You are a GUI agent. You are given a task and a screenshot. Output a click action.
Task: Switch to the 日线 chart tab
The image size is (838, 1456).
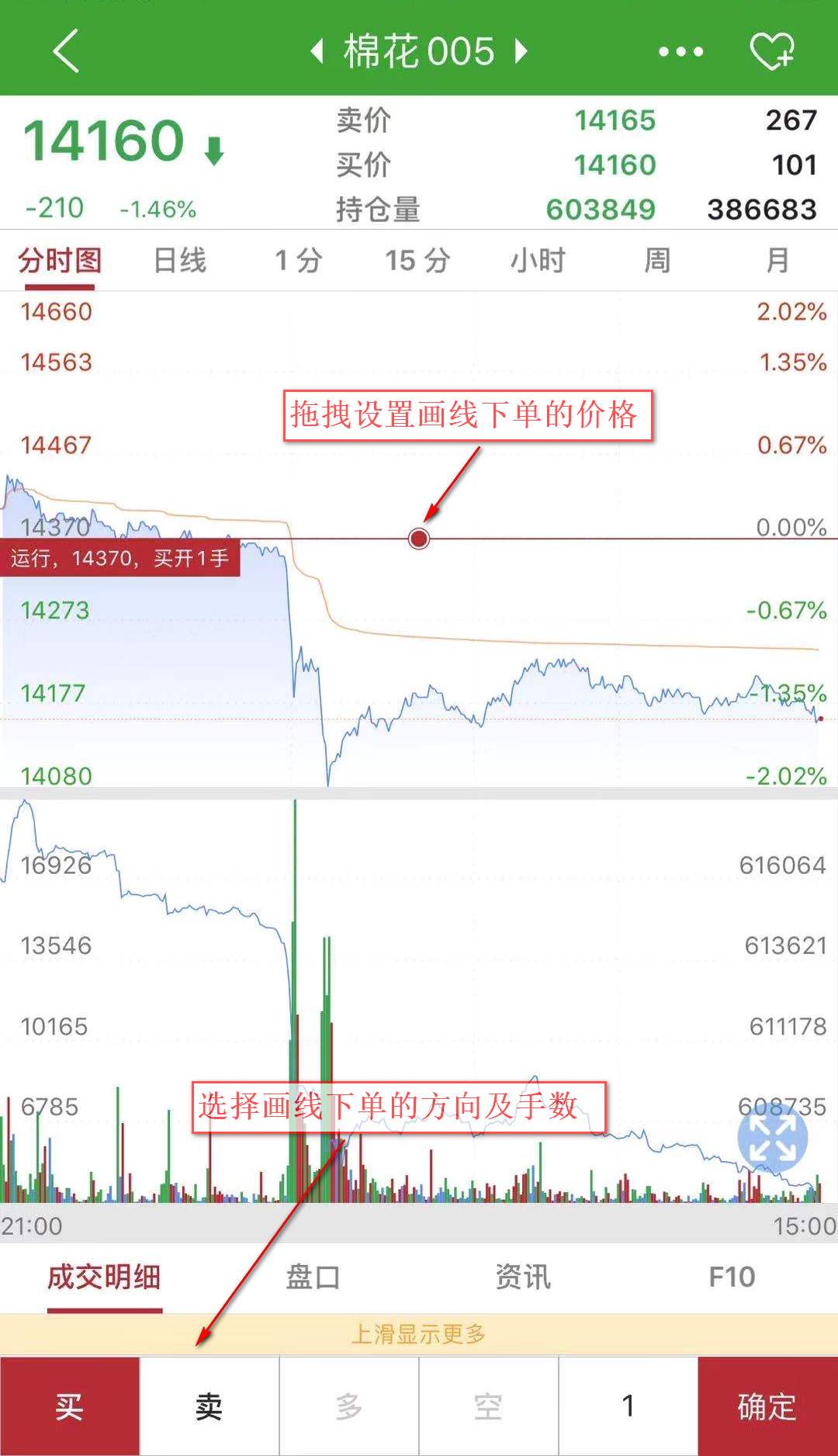[x=180, y=261]
